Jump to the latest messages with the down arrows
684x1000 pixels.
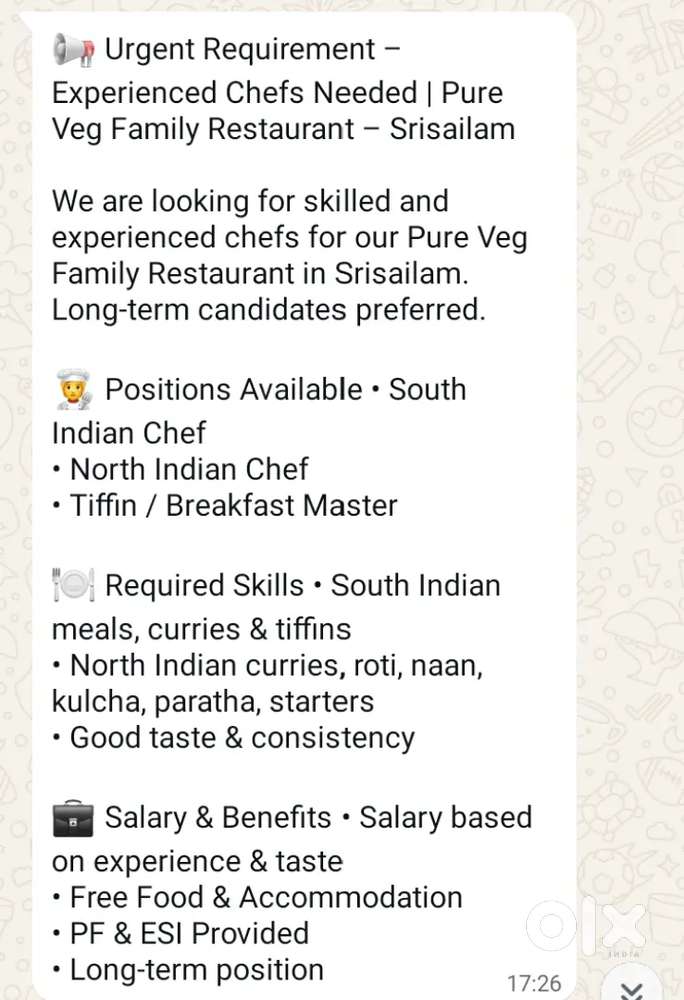pos(631,988)
